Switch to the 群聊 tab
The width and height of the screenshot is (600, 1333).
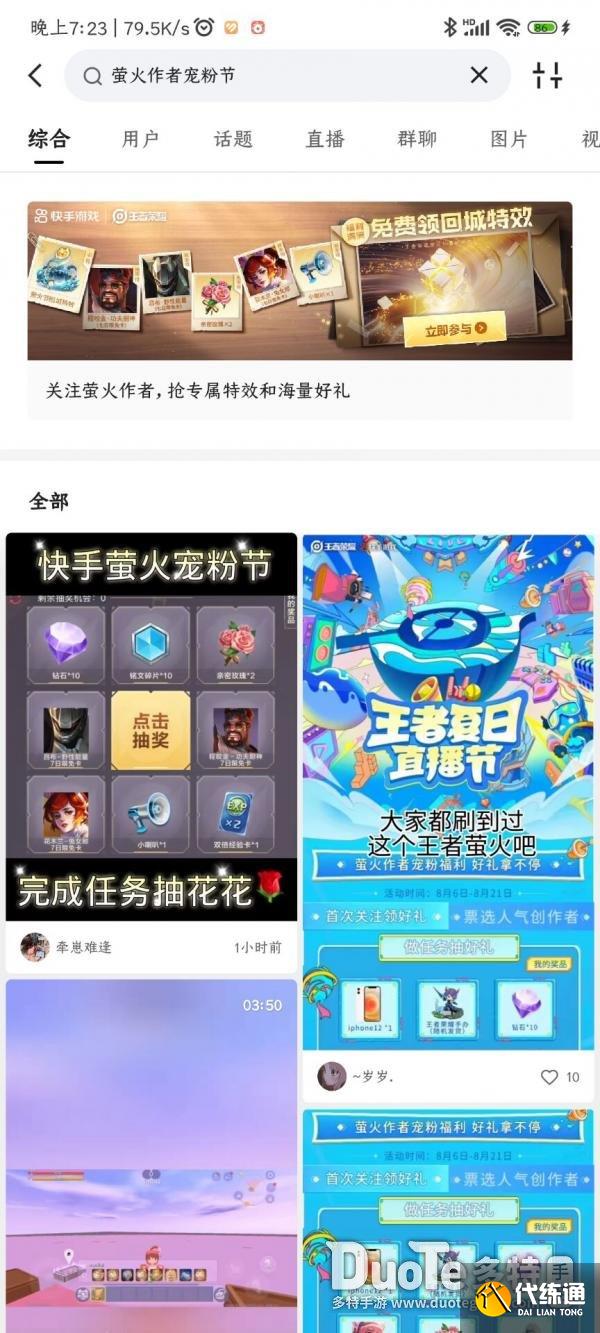(417, 139)
